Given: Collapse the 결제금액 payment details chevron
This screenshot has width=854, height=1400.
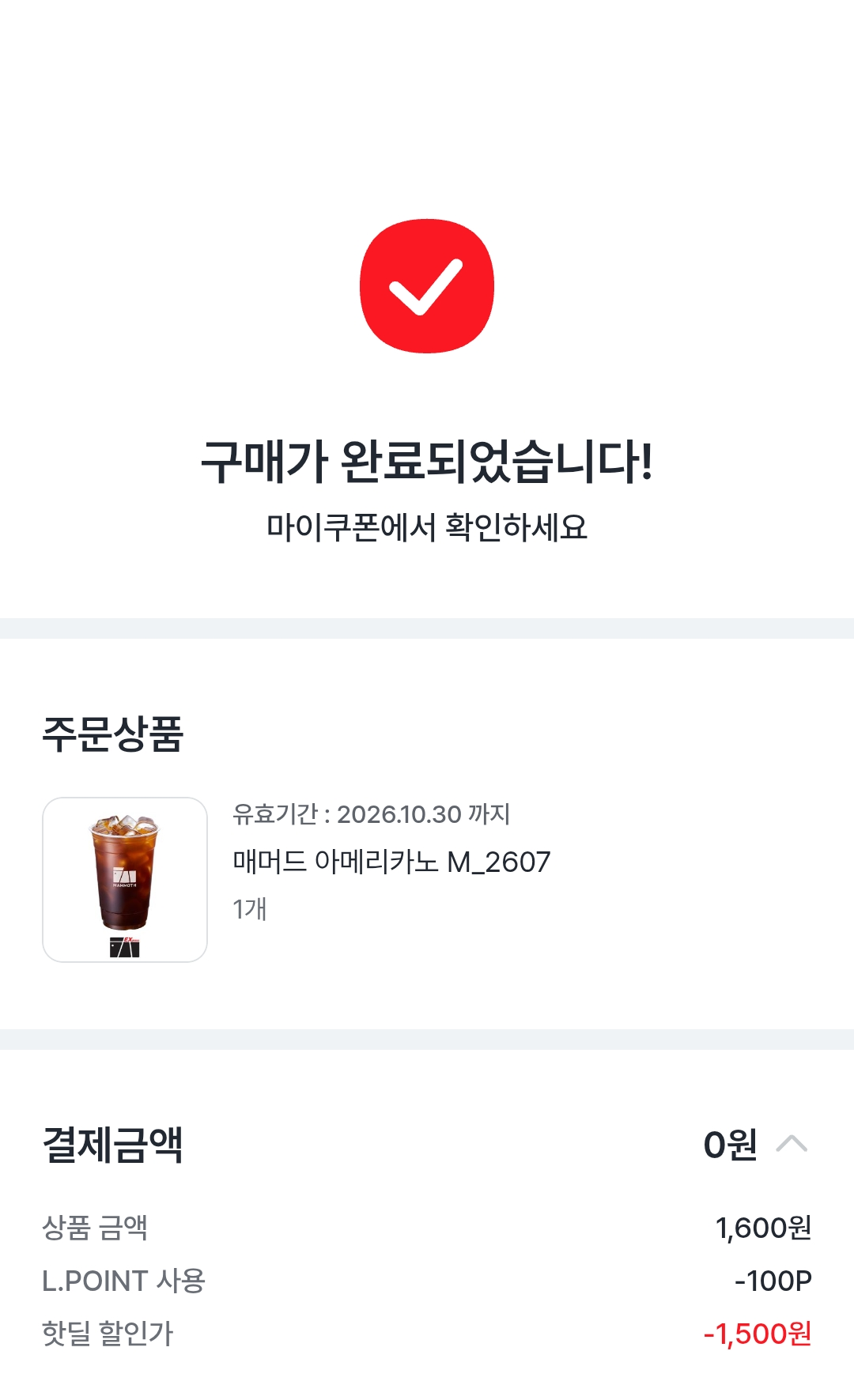Looking at the screenshot, I should pyautogui.click(x=792, y=1144).
